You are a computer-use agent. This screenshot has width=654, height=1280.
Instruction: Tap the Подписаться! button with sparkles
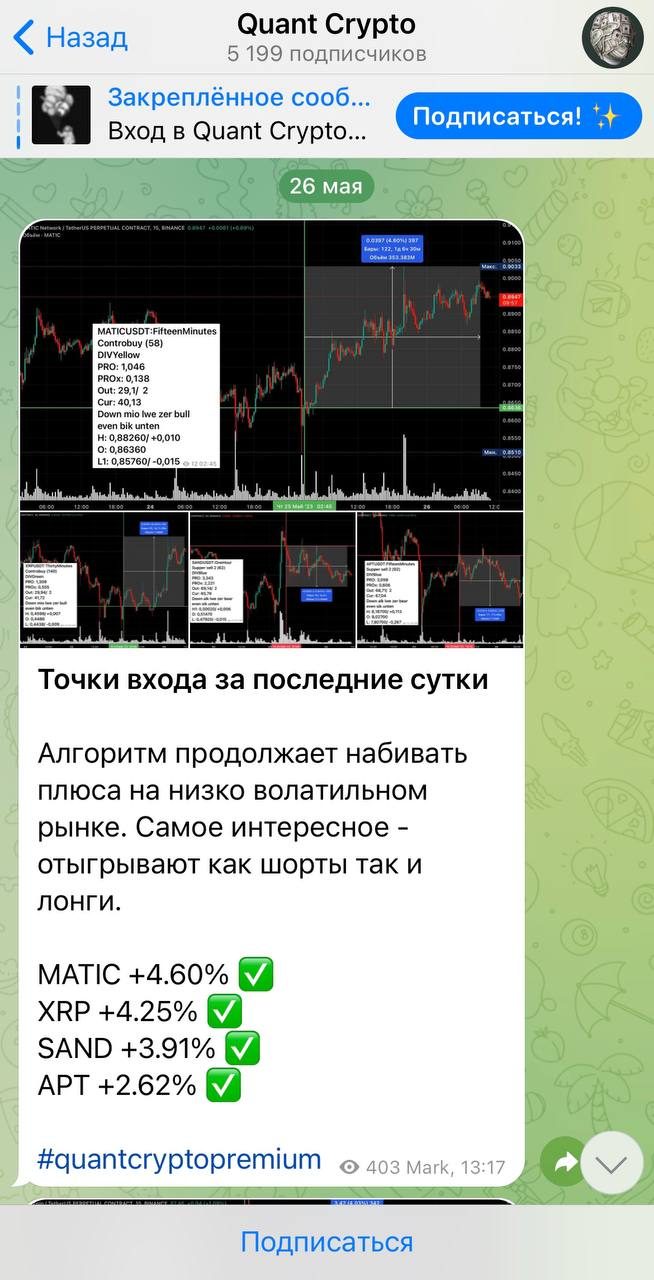coord(518,116)
